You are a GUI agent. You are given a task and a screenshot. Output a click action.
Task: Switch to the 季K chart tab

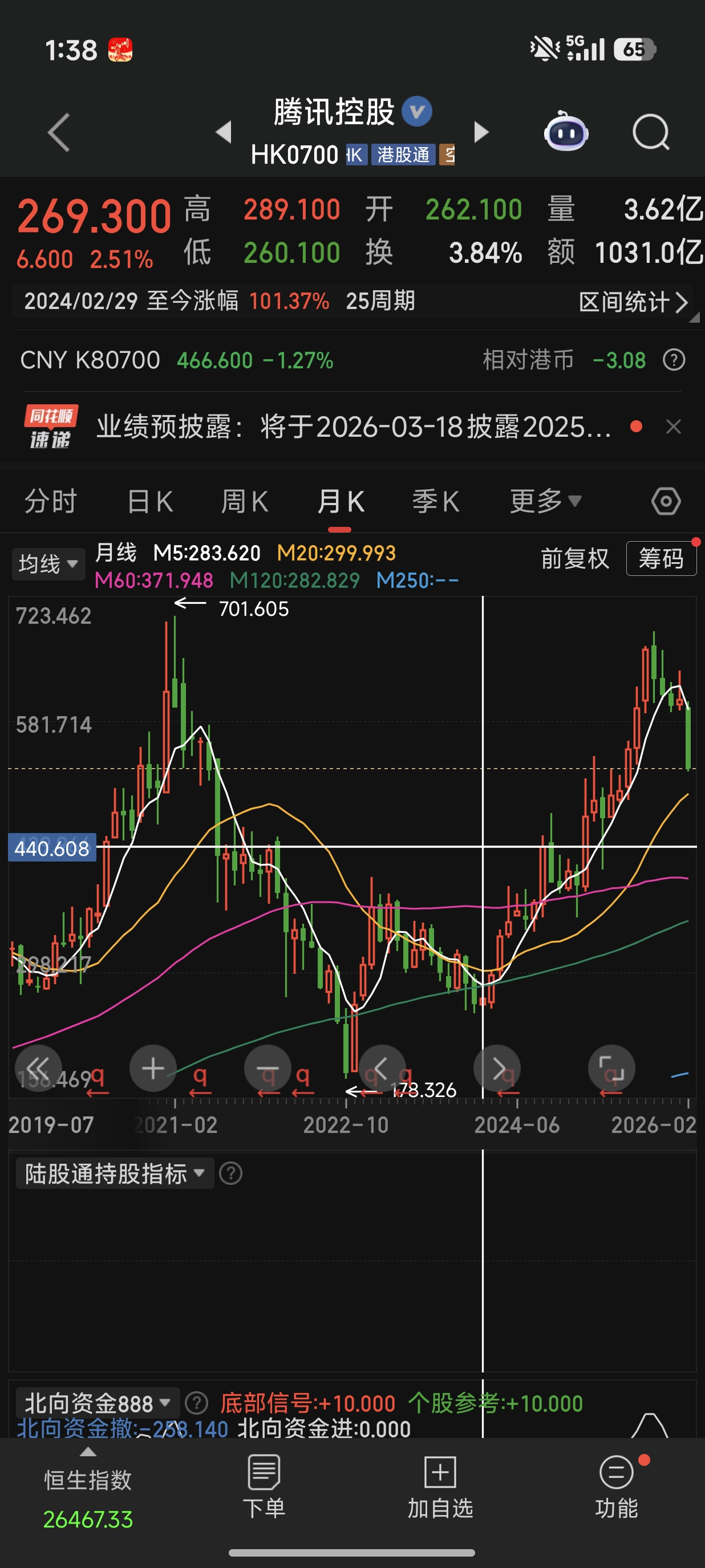(435, 502)
